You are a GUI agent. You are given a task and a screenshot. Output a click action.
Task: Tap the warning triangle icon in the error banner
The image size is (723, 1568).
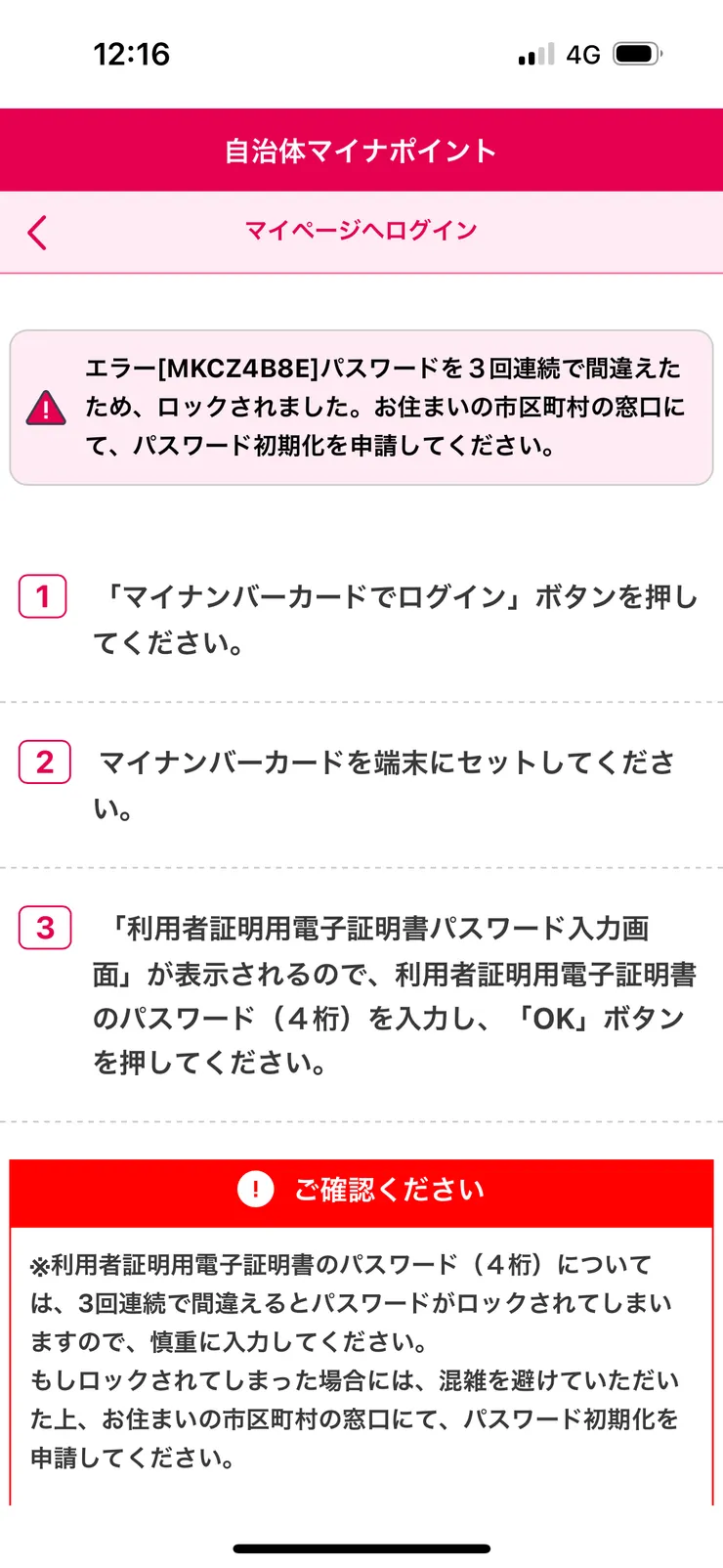click(x=43, y=407)
